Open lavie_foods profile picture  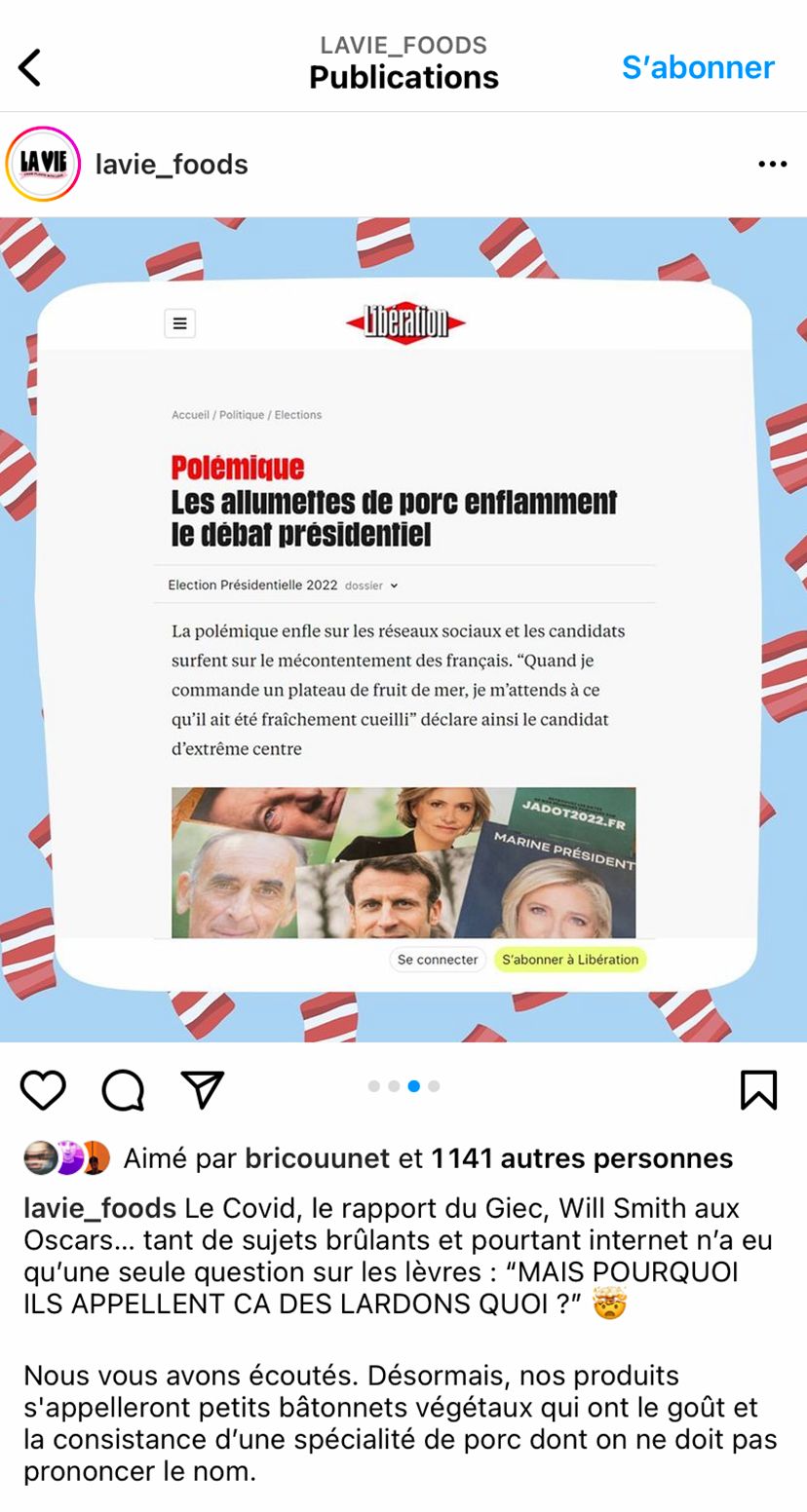(x=43, y=164)
